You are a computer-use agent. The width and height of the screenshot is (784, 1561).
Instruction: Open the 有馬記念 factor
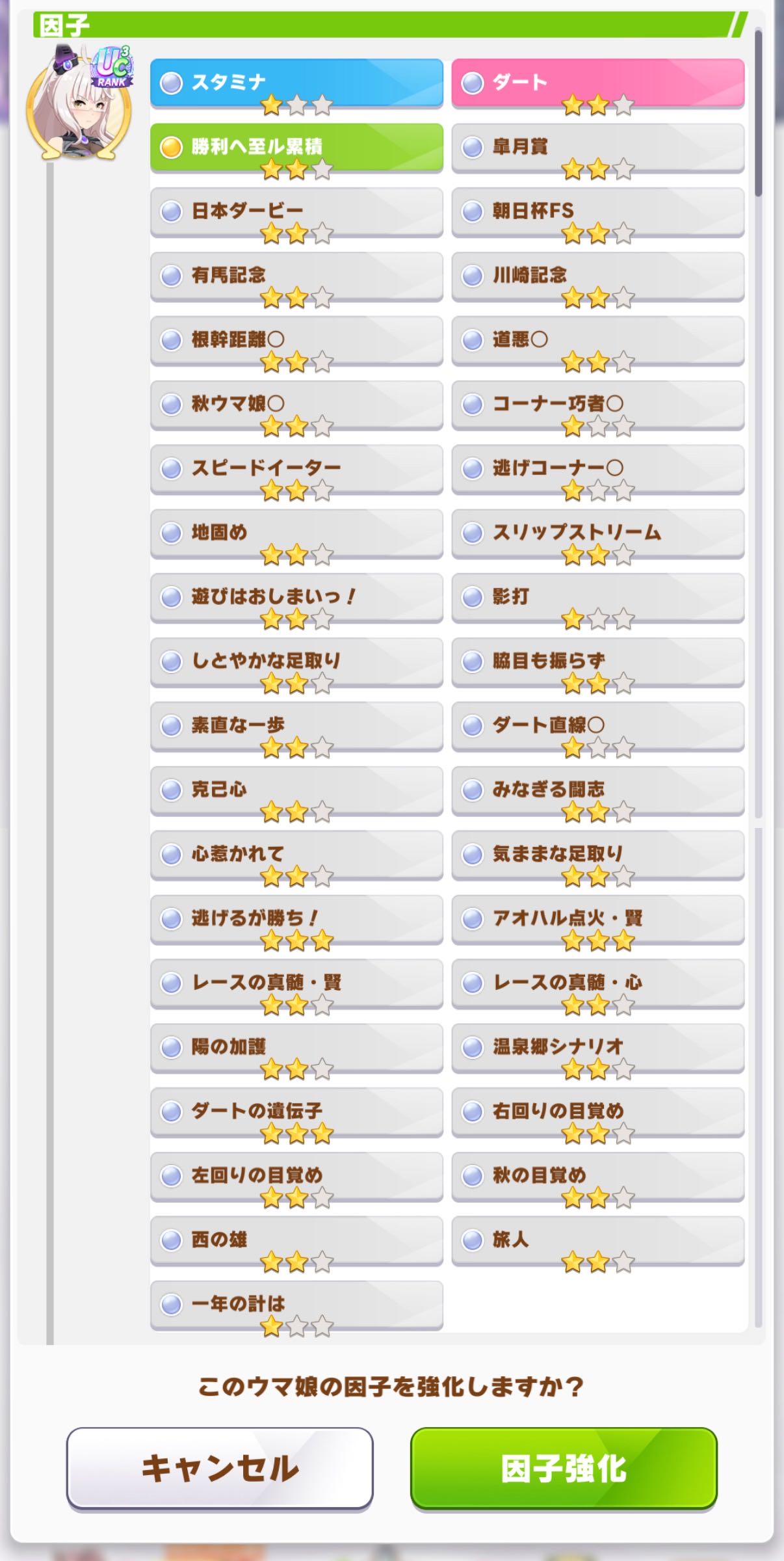[296, 276]
